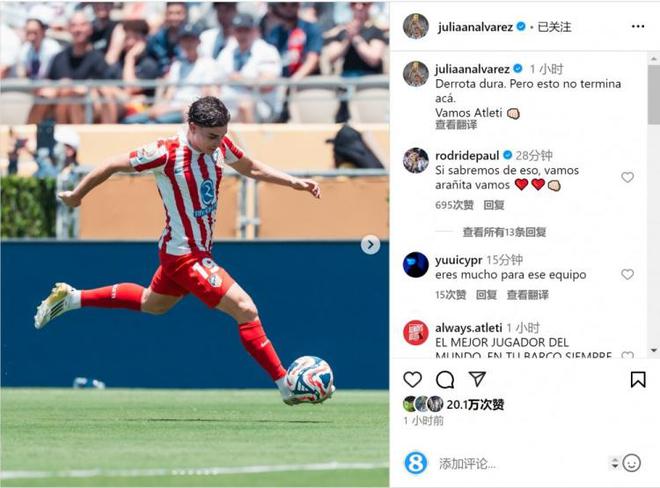
Task: Like the post with heart icon
Action: (412, 379)
